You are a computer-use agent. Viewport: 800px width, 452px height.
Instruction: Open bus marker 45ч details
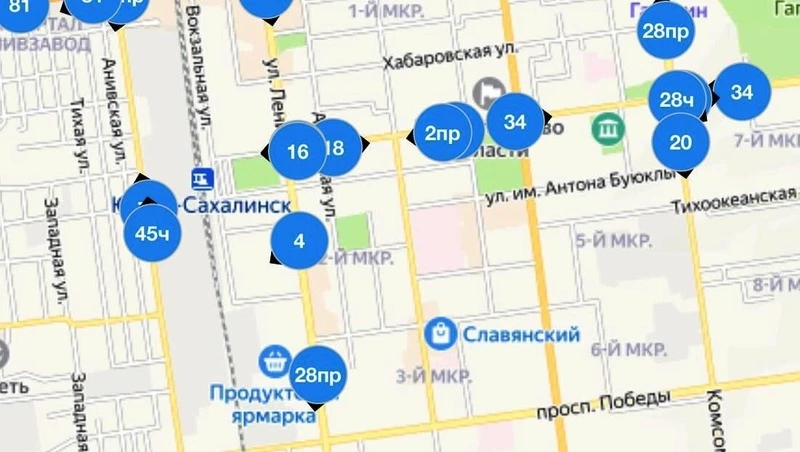151,234
